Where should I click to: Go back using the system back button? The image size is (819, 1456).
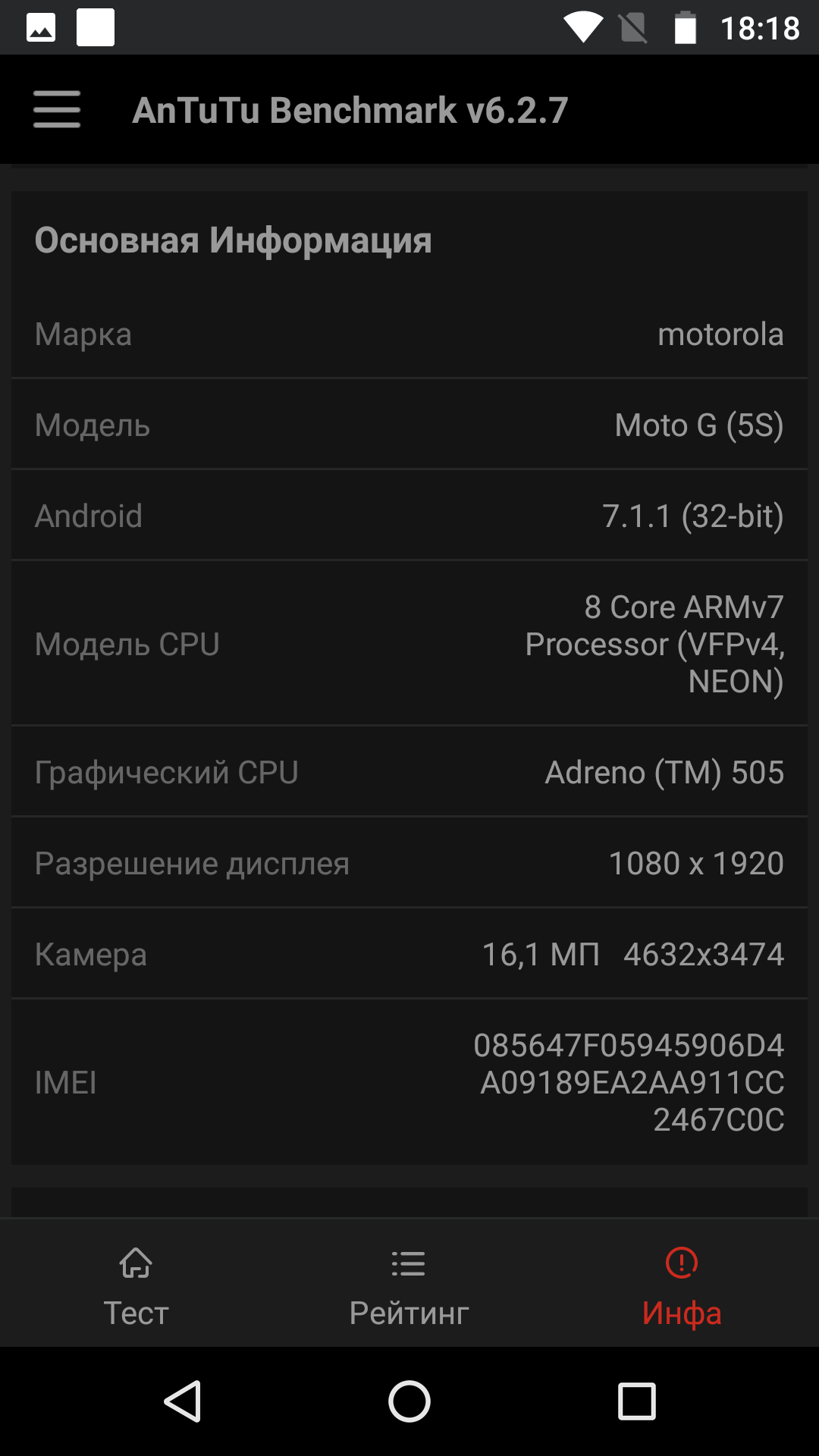(x=183, y=1401)
